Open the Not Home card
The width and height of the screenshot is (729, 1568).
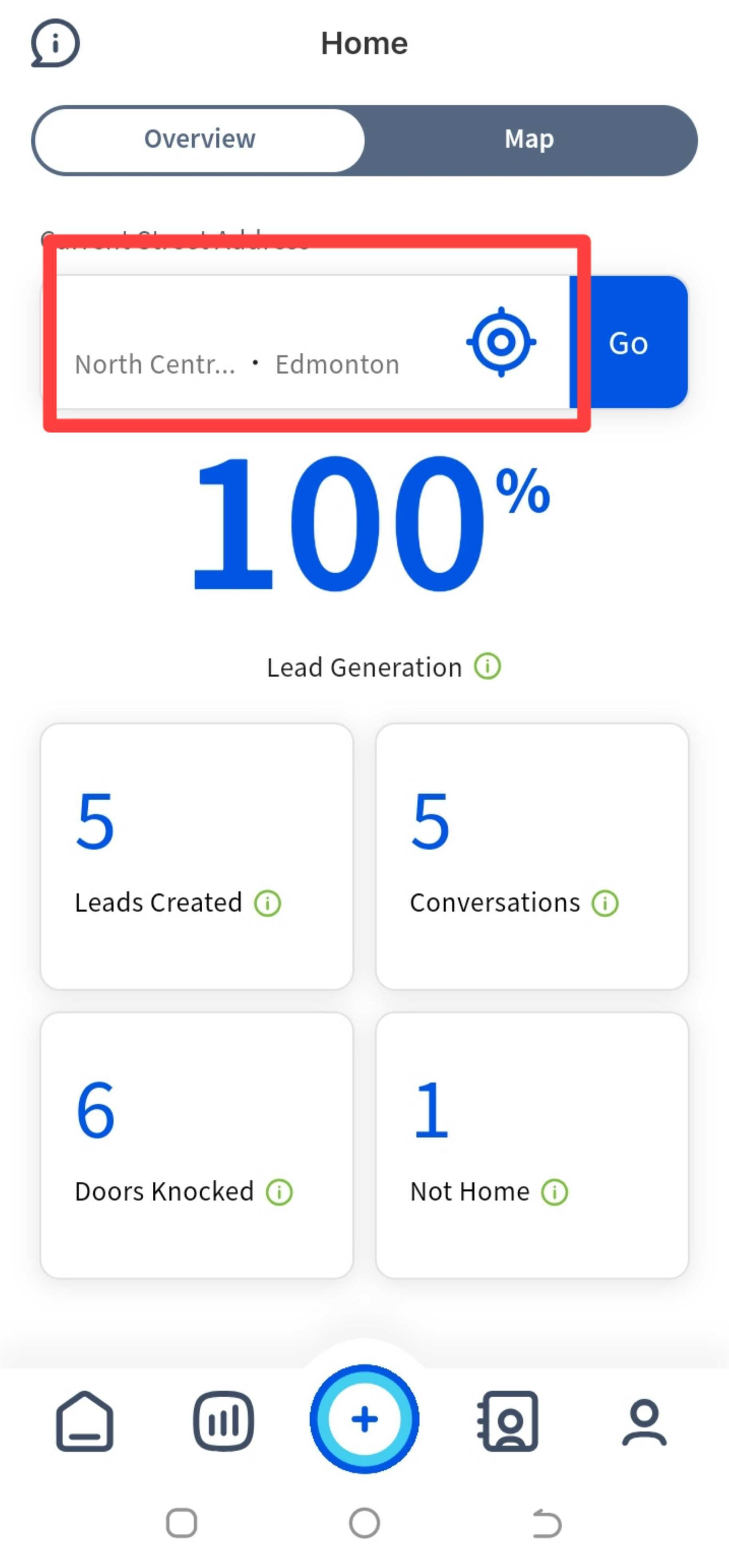[532, 1146]
